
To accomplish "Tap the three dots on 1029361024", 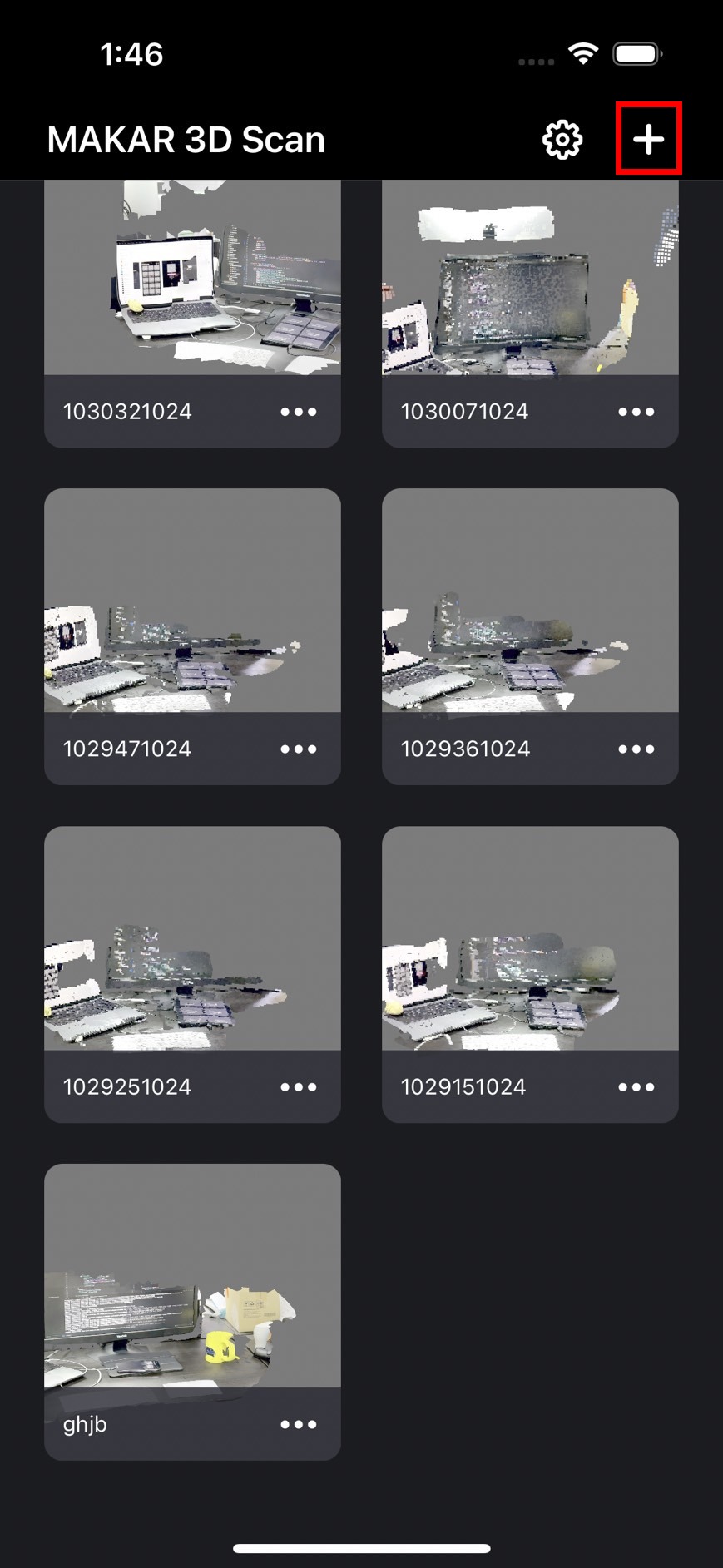I will click(x=636, y=749).
